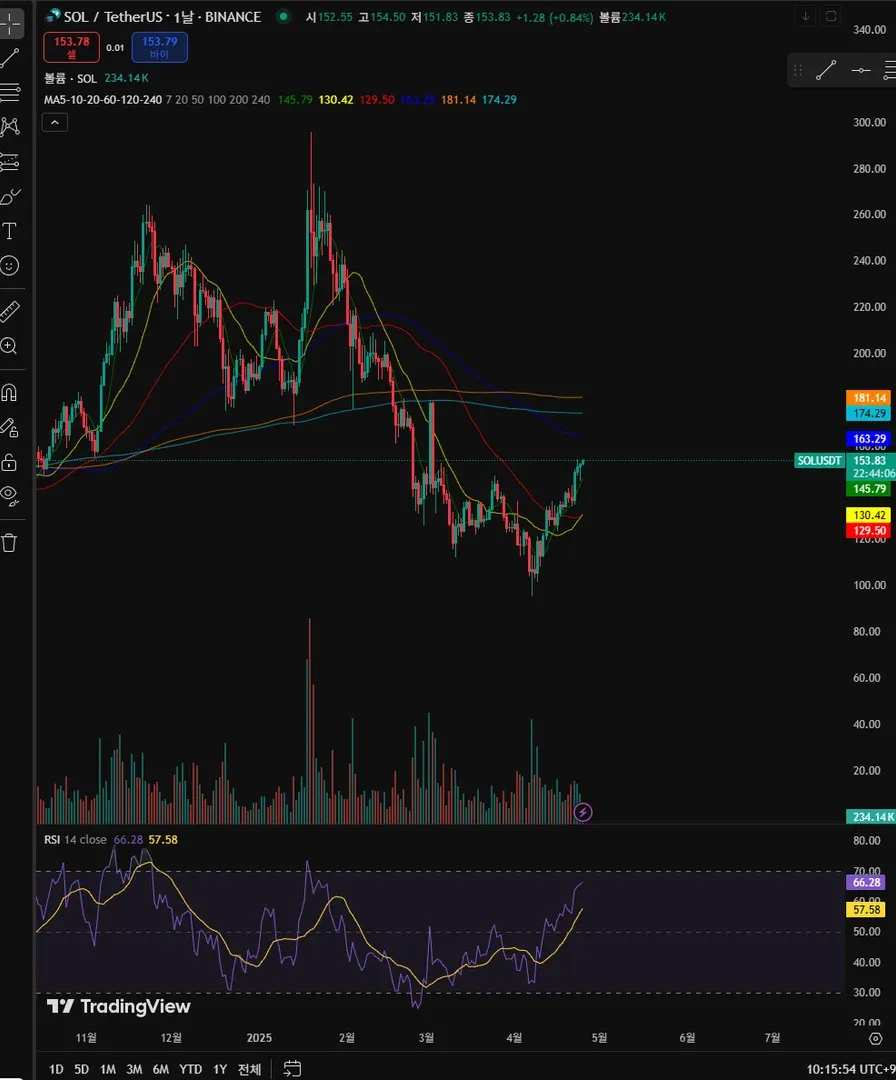Pick the trend line drawing tool
The height and width of the screenshot is (1080, 896).
[x=10, y=57]
